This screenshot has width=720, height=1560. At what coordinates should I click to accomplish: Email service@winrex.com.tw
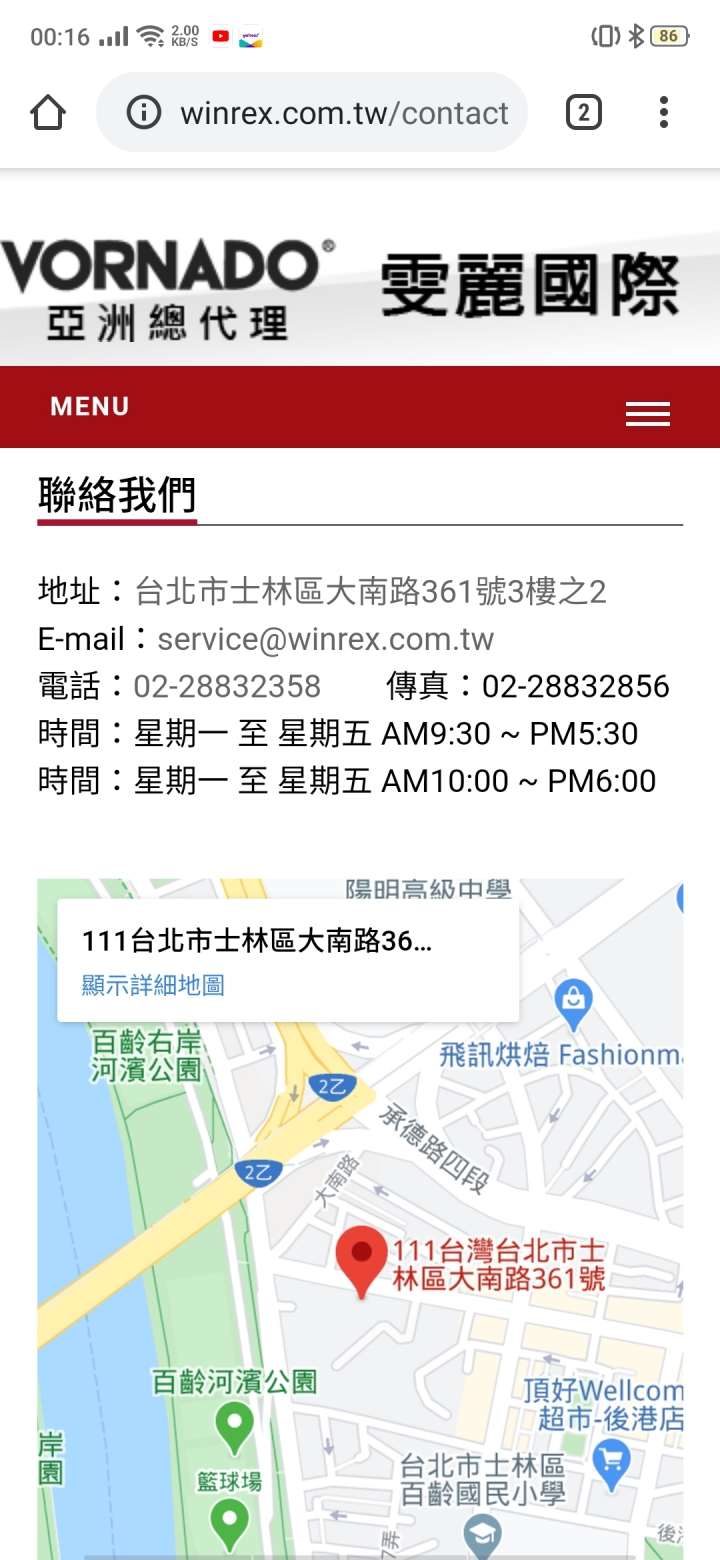(326, 639)
